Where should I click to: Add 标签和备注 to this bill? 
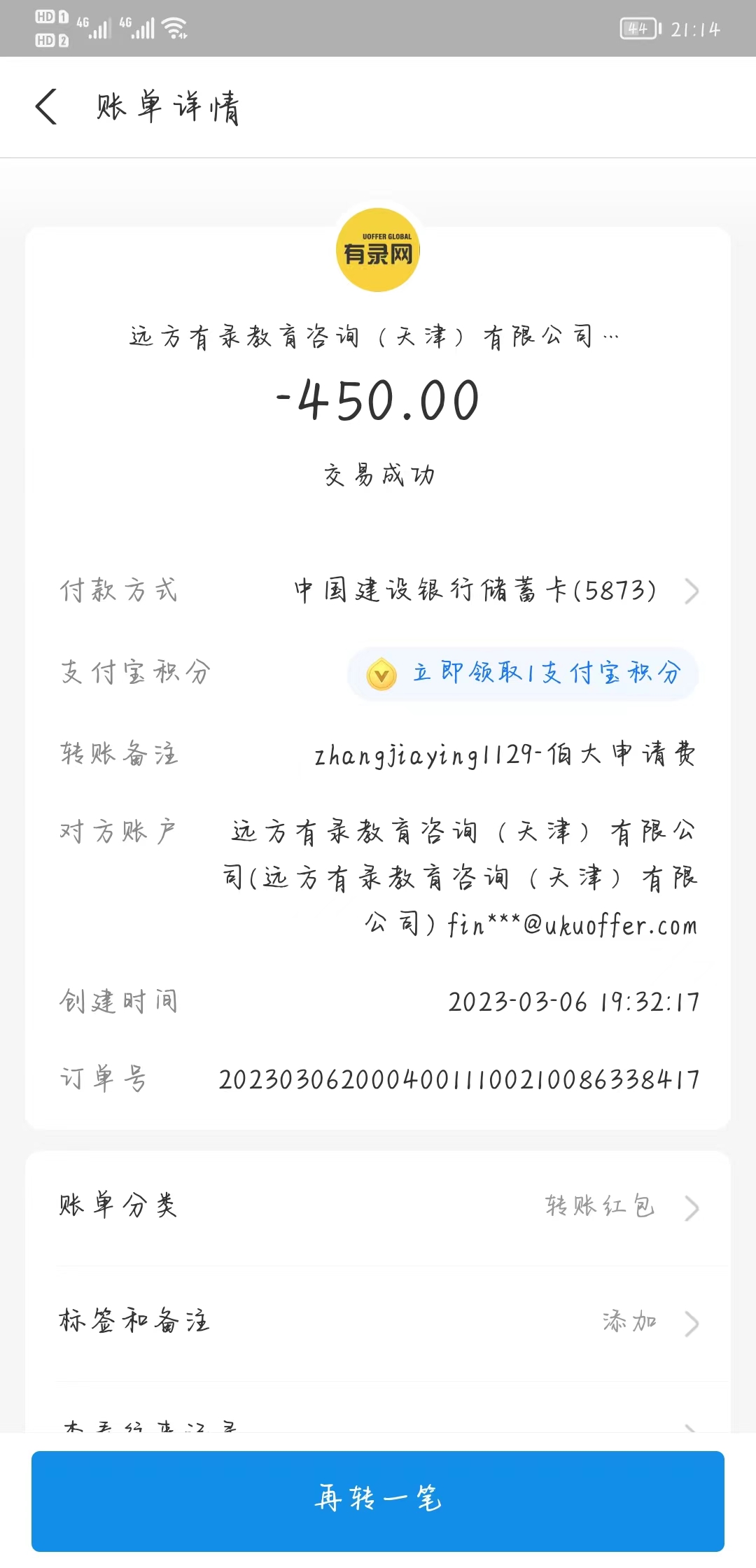click(x=378, y=1322)
